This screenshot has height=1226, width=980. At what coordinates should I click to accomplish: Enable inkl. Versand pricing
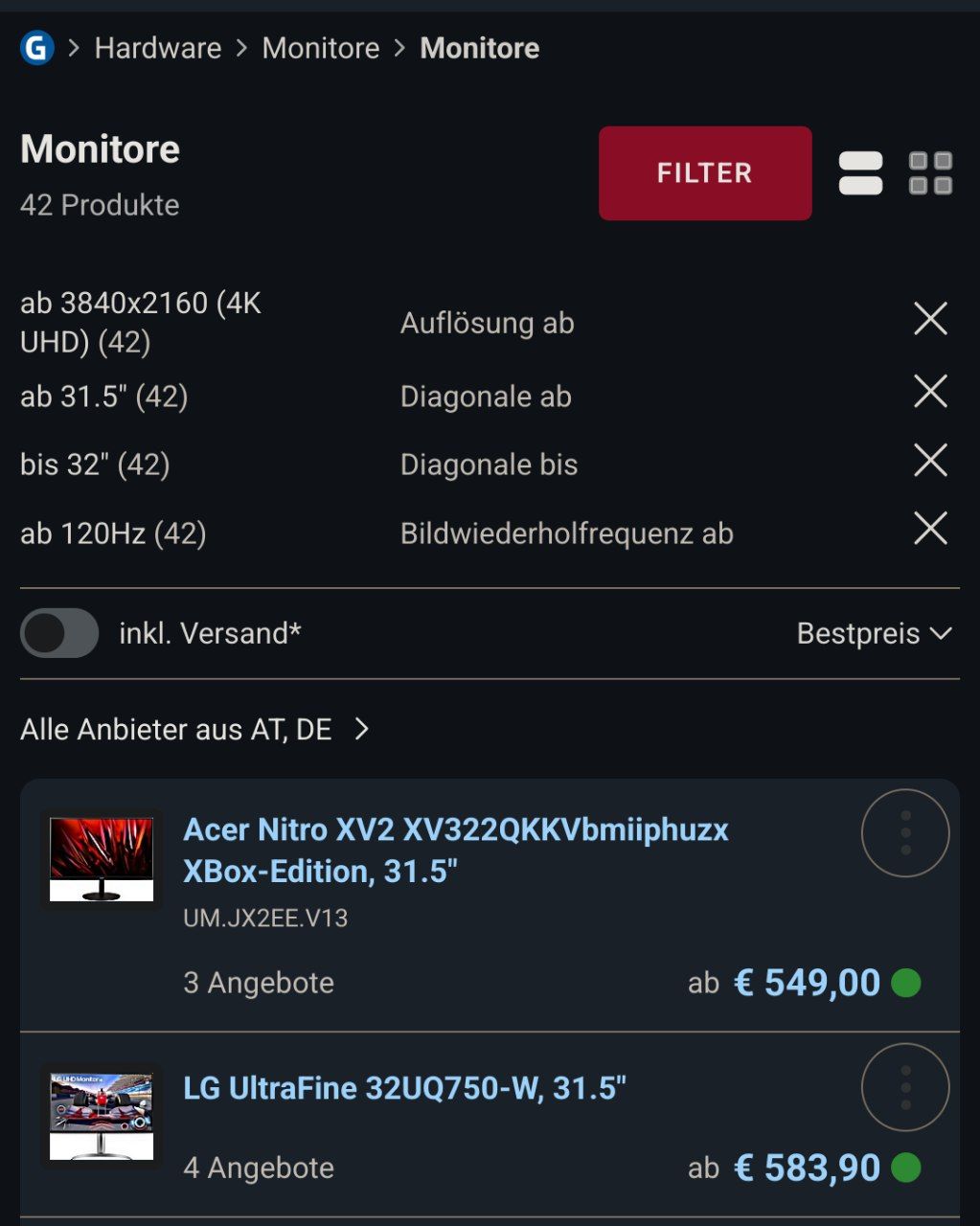coord(59,633)
